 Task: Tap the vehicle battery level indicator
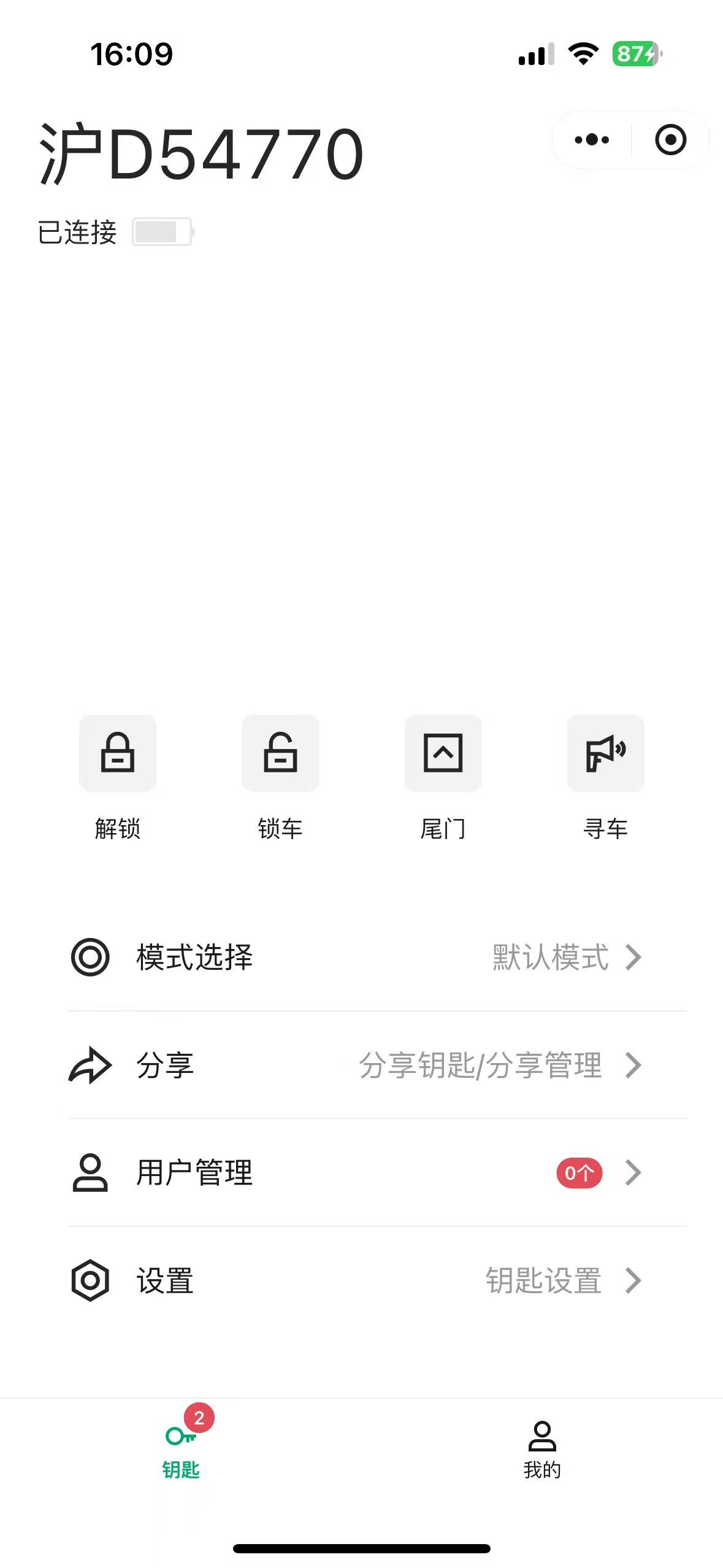coord(161,232)
